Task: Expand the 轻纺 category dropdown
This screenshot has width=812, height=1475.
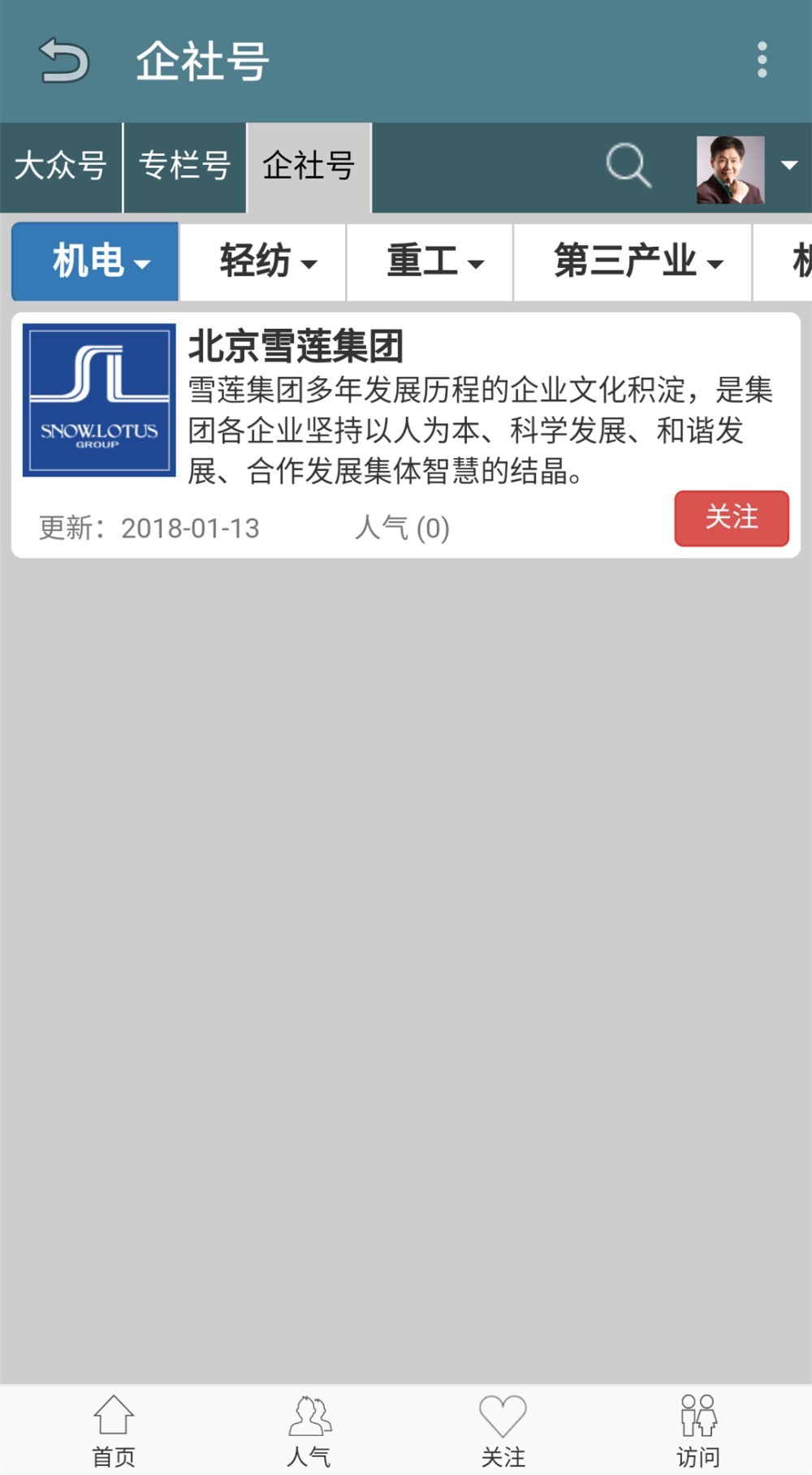Action: click(263, 262)
